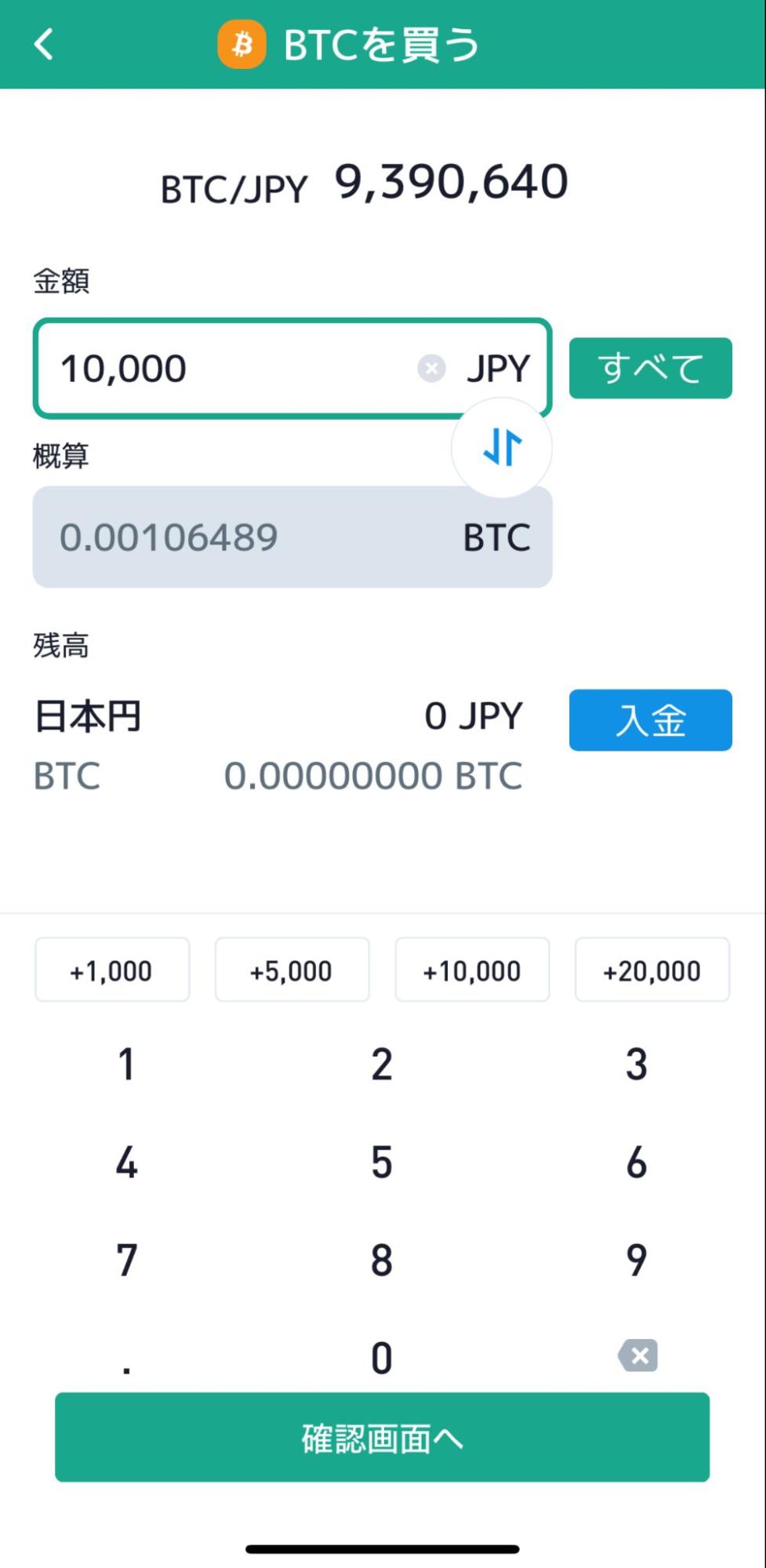The width and height of the screenshot is (766, 1568).
Task: Delete last digit with backspace key
Action: coord(638,1355)
